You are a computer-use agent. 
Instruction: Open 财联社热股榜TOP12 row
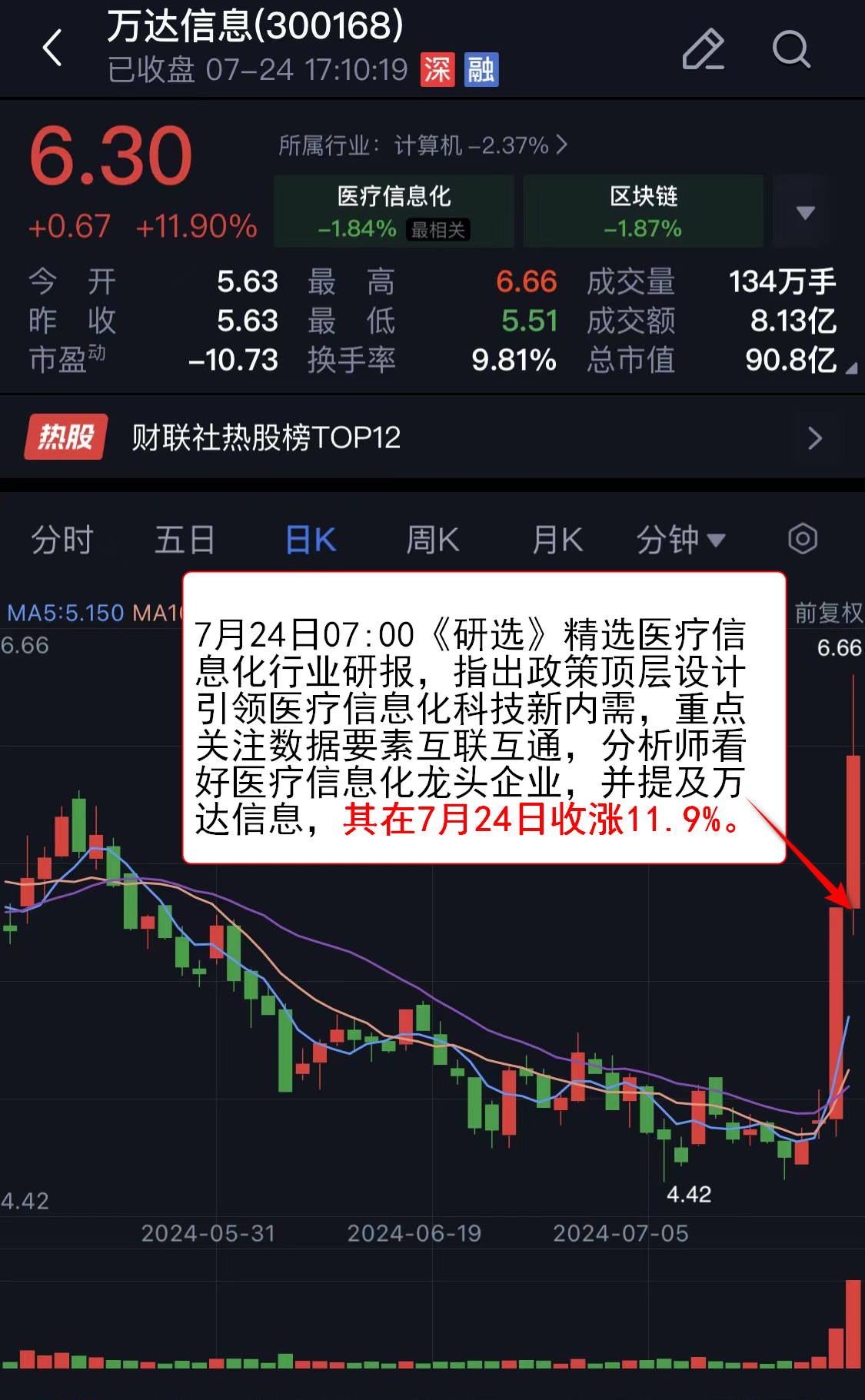(x=431, y=437)
